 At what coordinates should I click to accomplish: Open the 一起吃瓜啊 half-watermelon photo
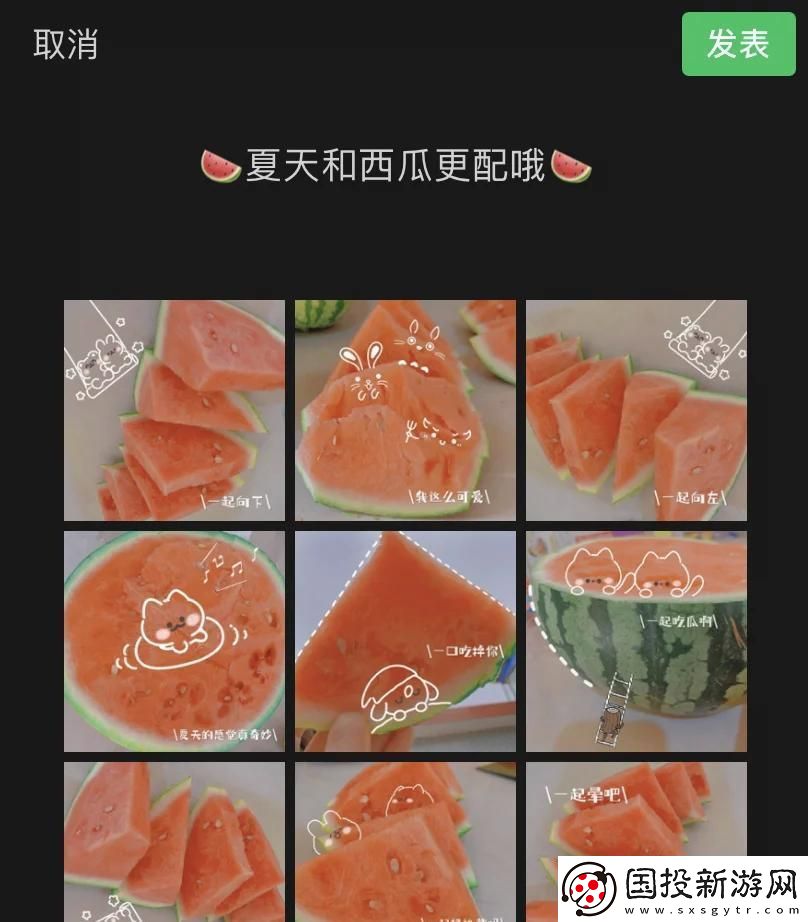[636, 641]
